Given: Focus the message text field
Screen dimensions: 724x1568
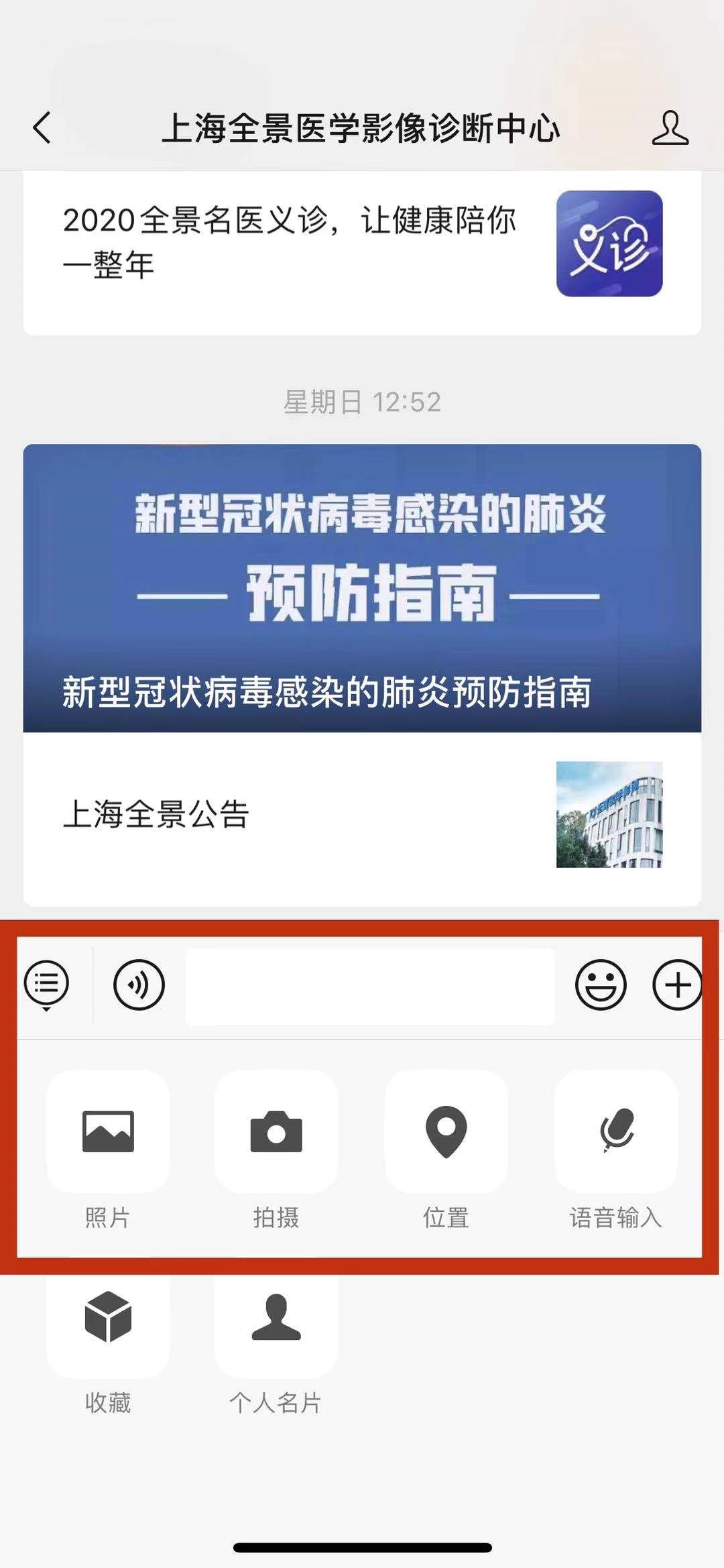Looking at the screenshot, I should (x=369, y=986).
